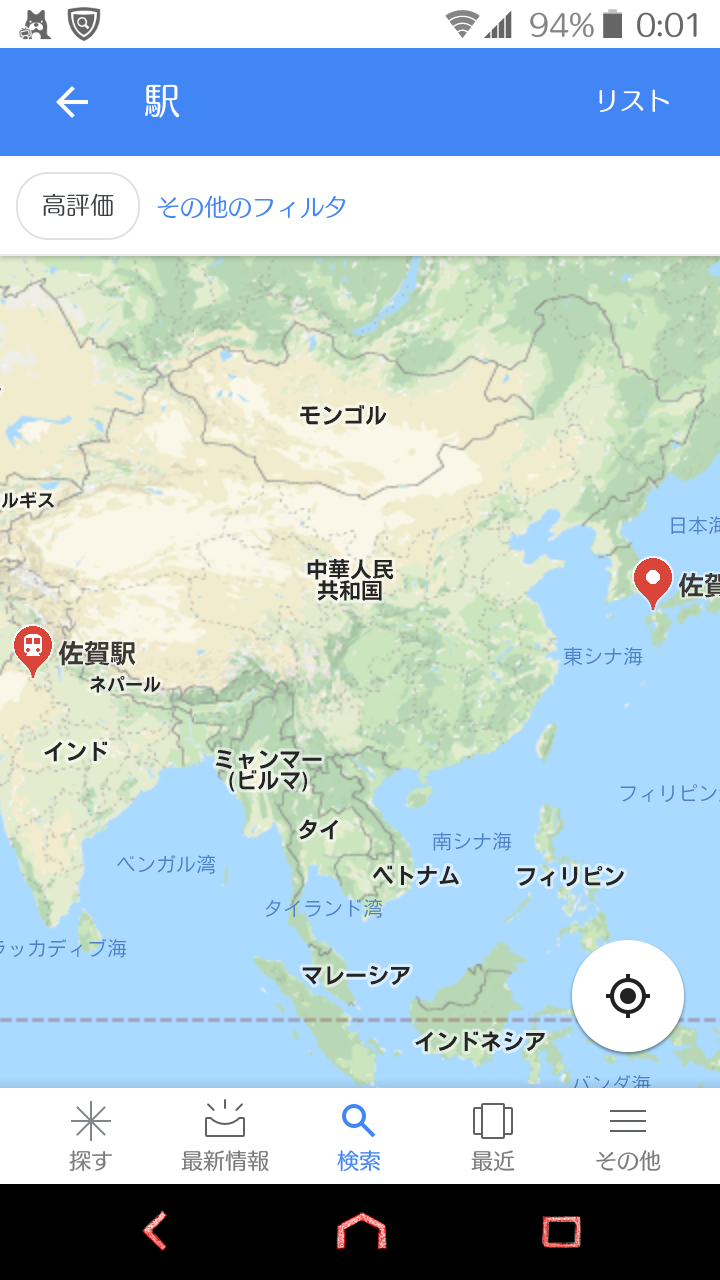Center map on my location
Image resolution: width=720 pixels, height=1280 pixels.
(628, 996)
